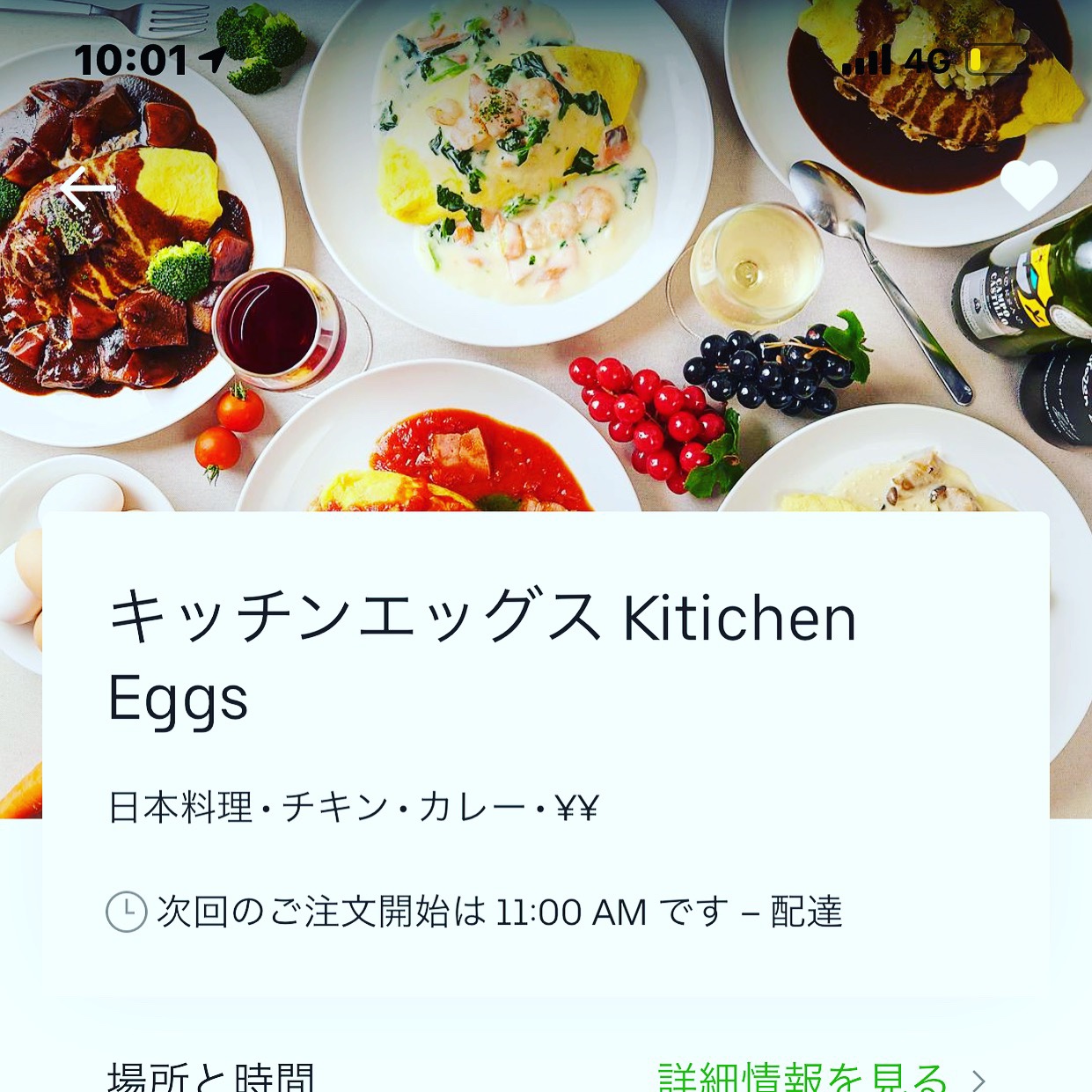This screenshot has height=1092, width=1092.
Task: Go back using the arrow icon
Action: tap(88, 188)
